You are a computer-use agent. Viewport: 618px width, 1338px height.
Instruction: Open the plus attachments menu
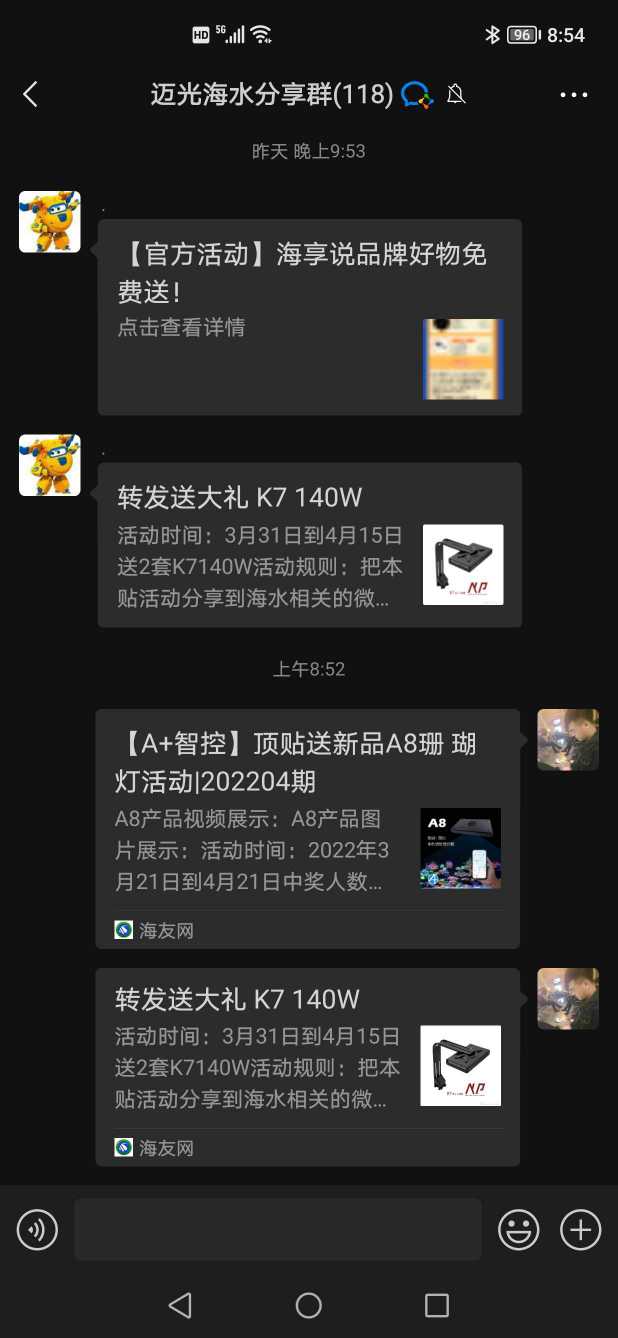pyautogui.click(x=580, y=1229)
